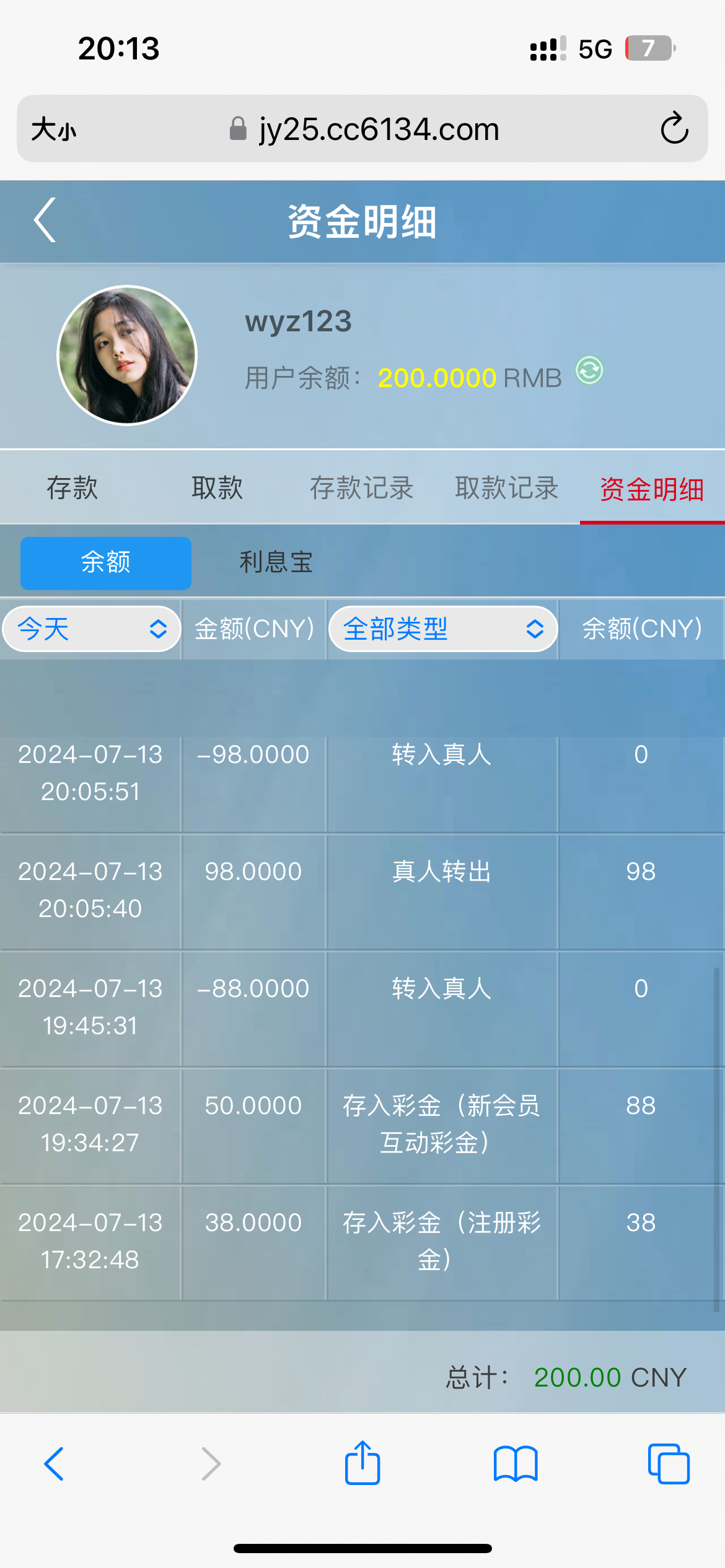725x1568 pixels.
Task: Select the 余额 segment
Action: point(106,563)
